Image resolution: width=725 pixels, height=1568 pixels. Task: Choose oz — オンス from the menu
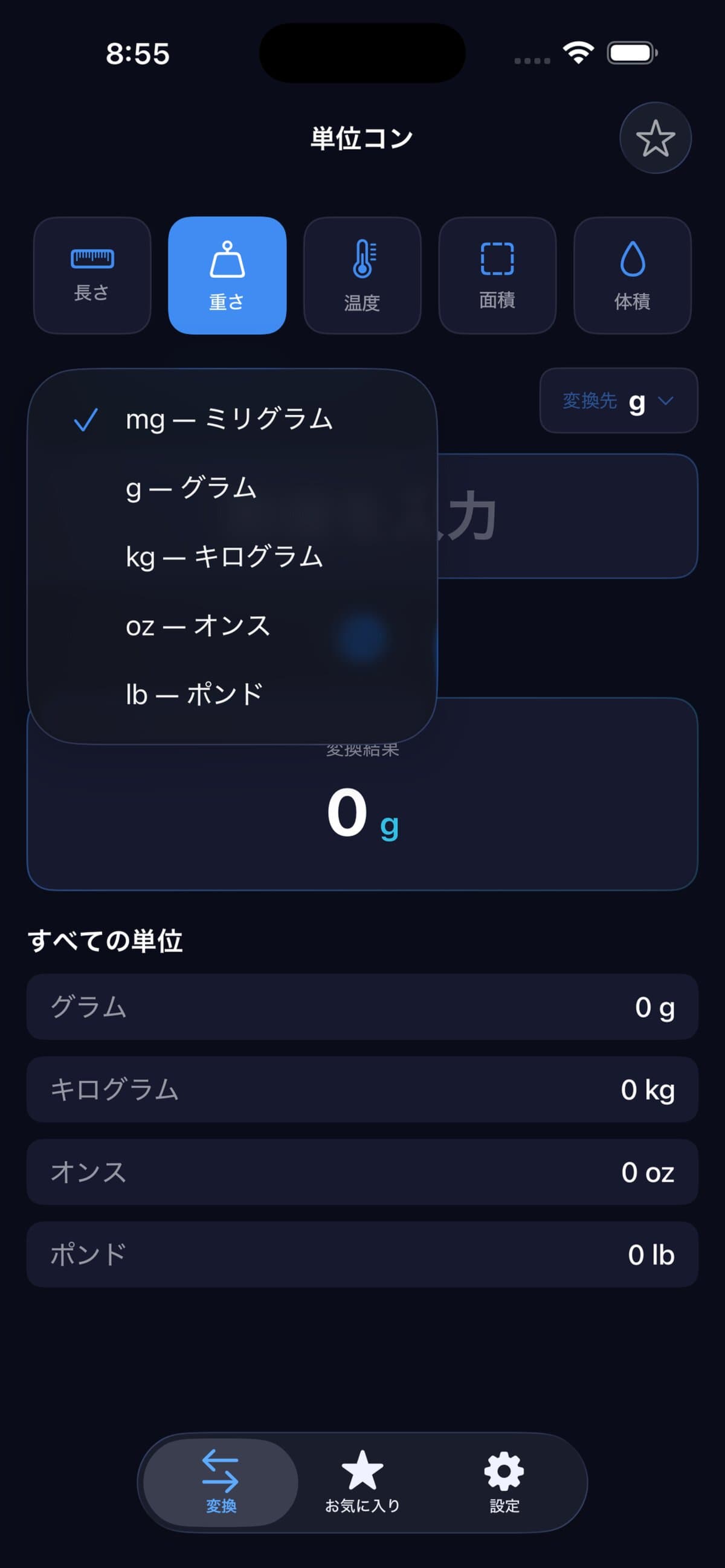[198, 626]
